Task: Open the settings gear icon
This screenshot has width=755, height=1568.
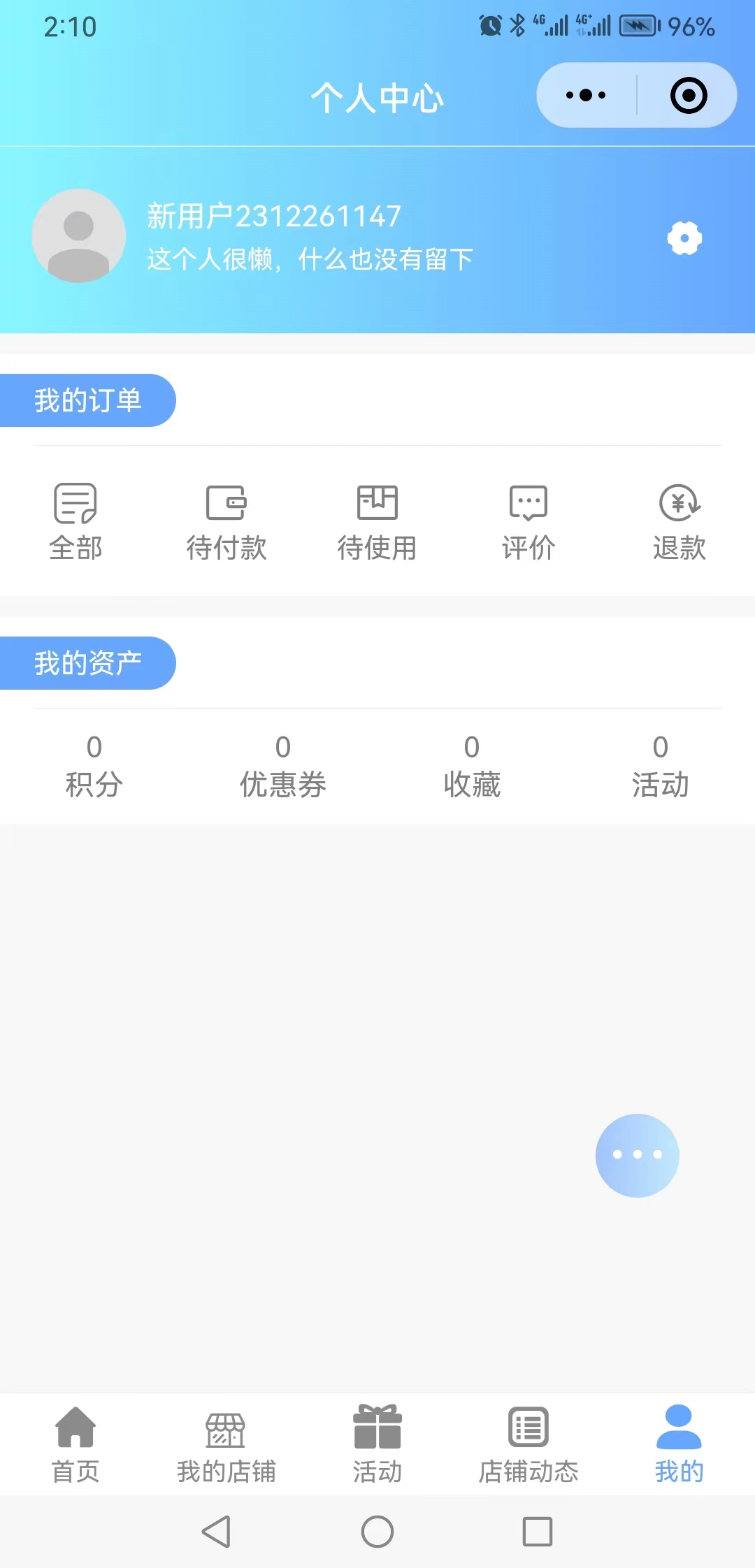Action: tap(684, 238)
